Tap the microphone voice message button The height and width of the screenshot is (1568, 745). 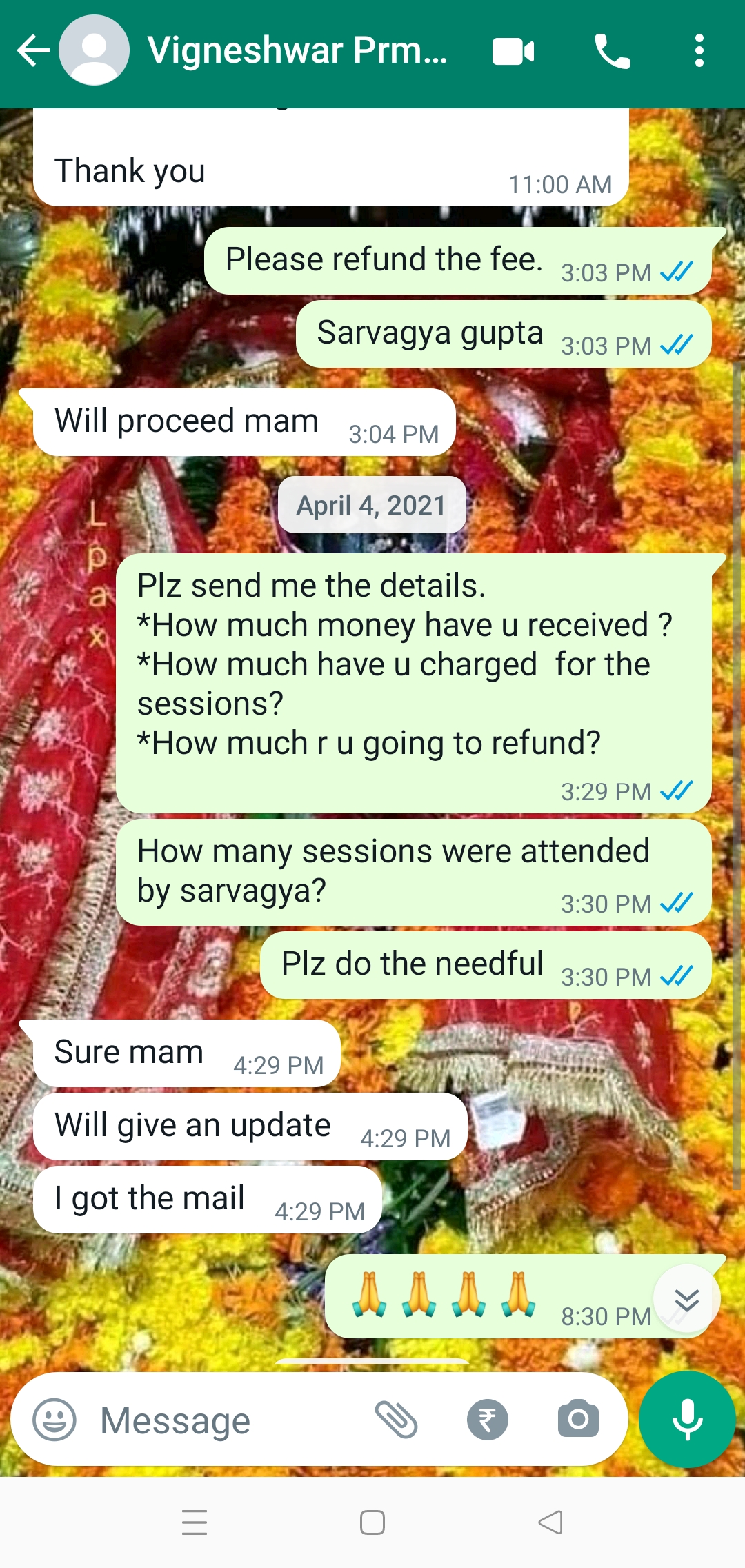click(x=687, y=1420)
